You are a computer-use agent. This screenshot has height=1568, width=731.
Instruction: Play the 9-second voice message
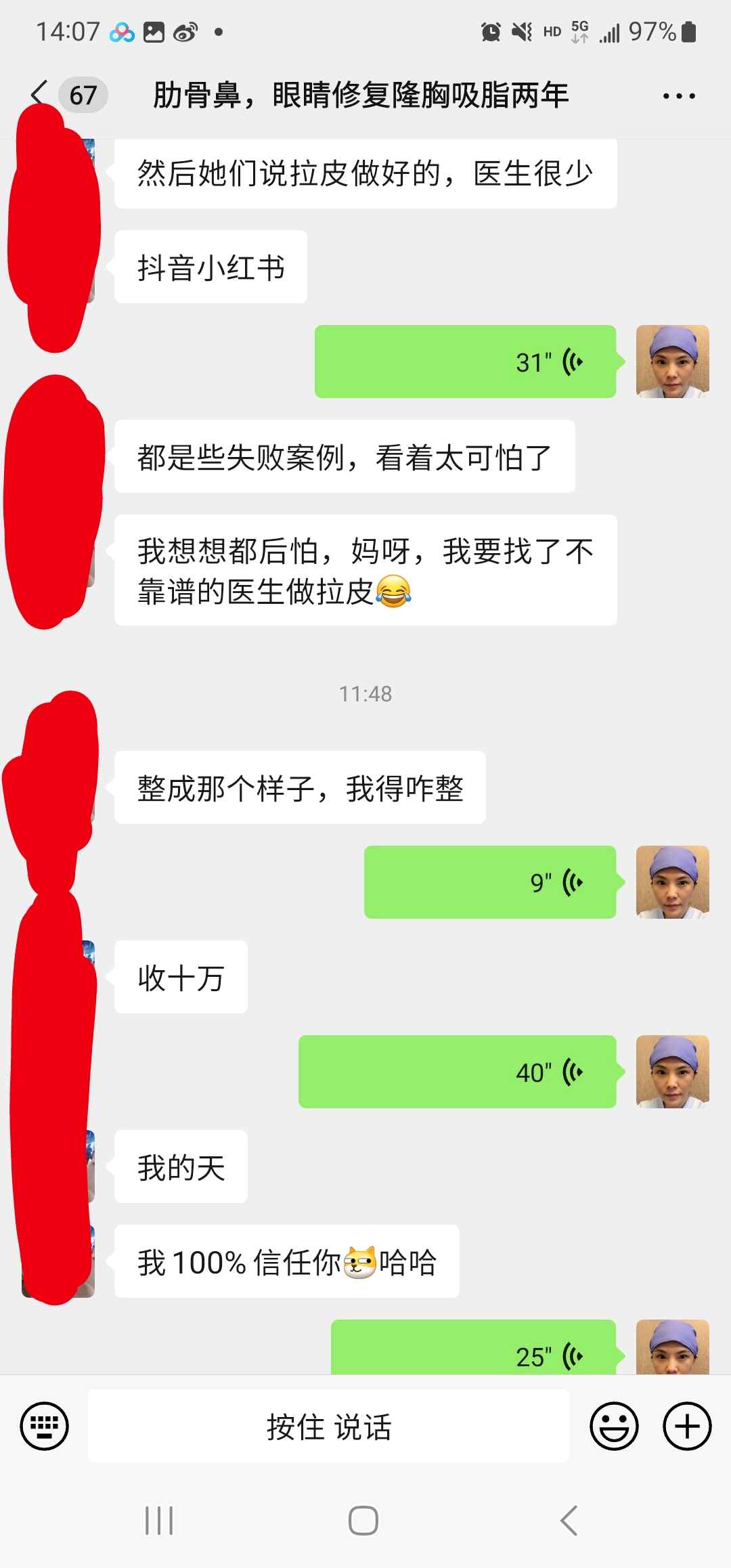point(490,882)
